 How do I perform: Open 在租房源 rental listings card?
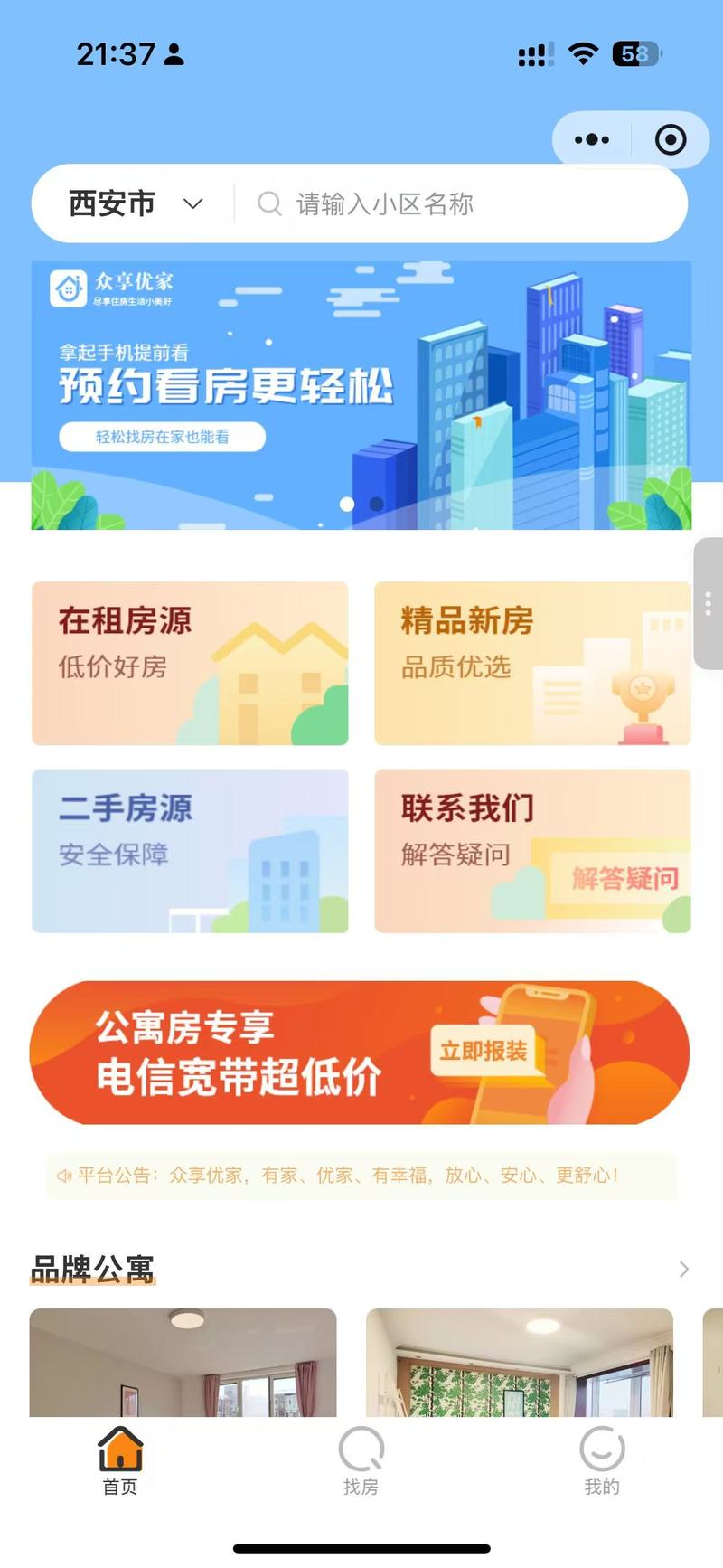[x=190, y=663]
